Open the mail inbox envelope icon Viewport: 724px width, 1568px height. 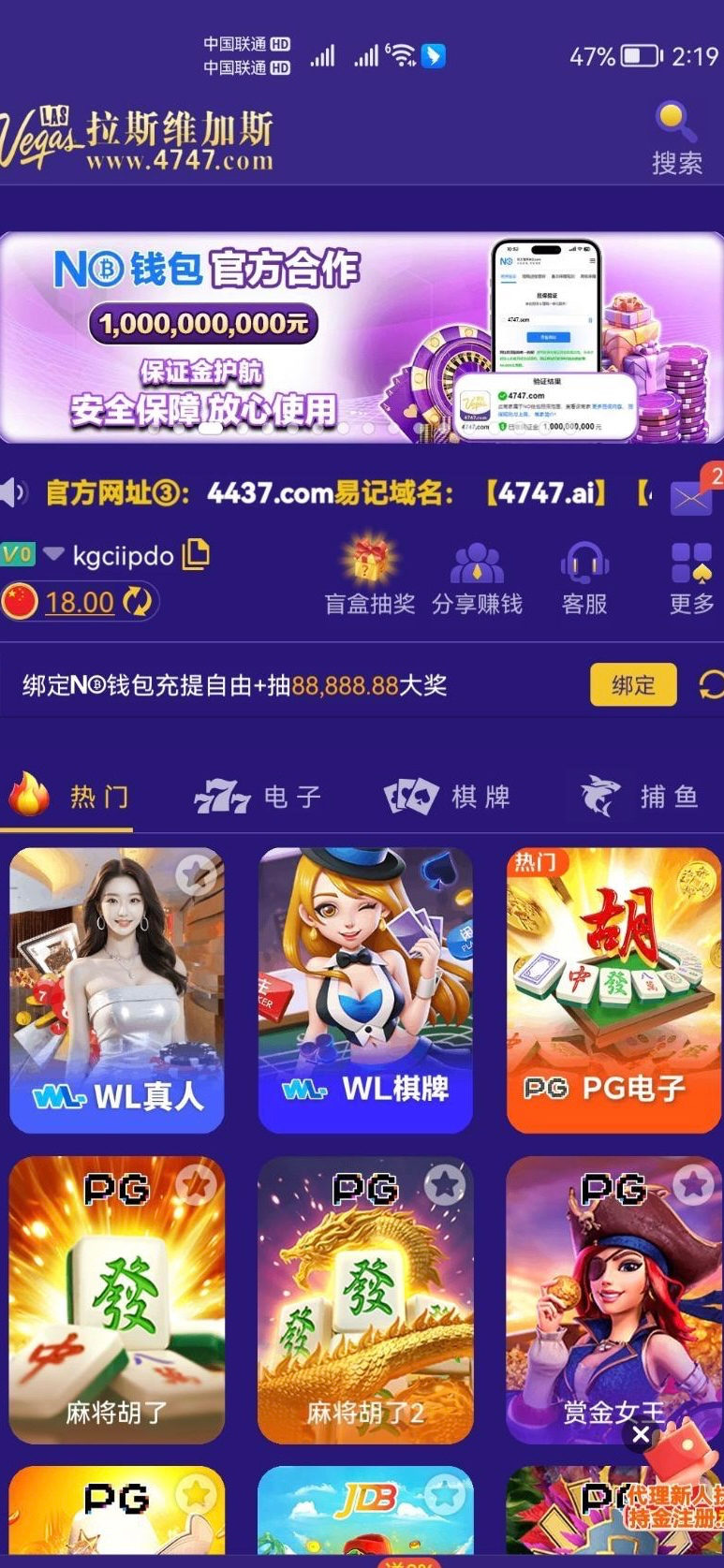click(691, 499)
